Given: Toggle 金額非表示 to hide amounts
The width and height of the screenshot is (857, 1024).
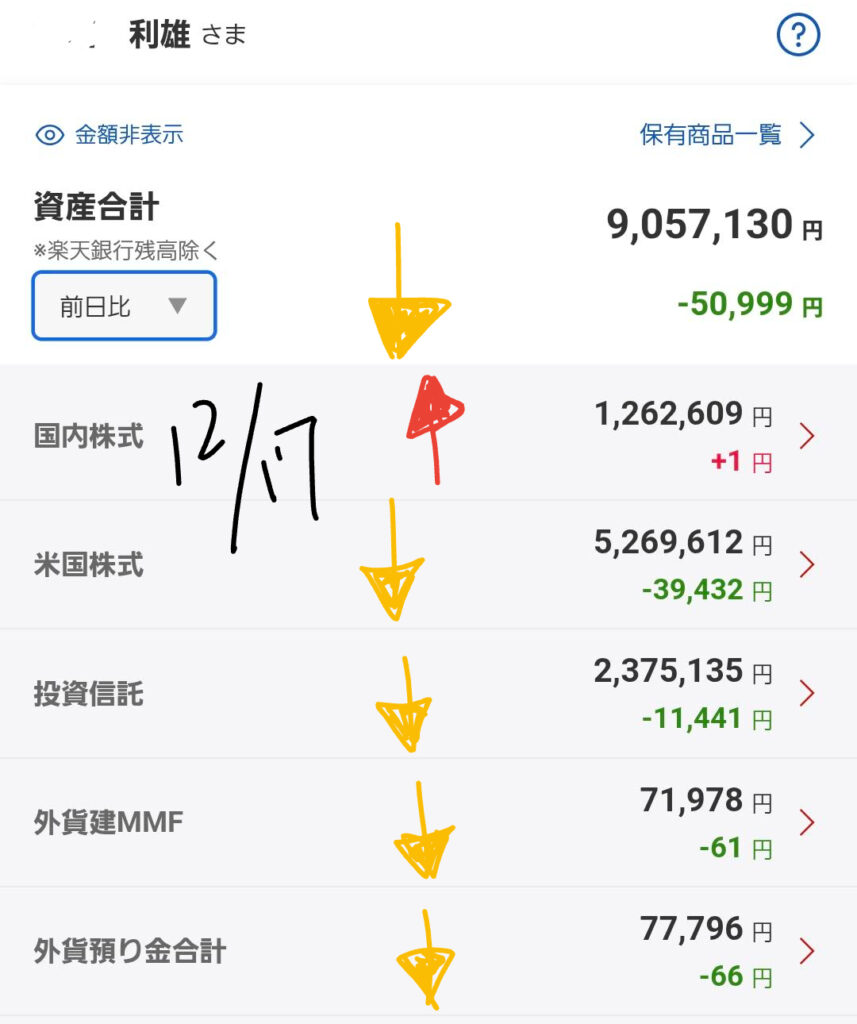Looking at the screenshot, I should point(110,135).
